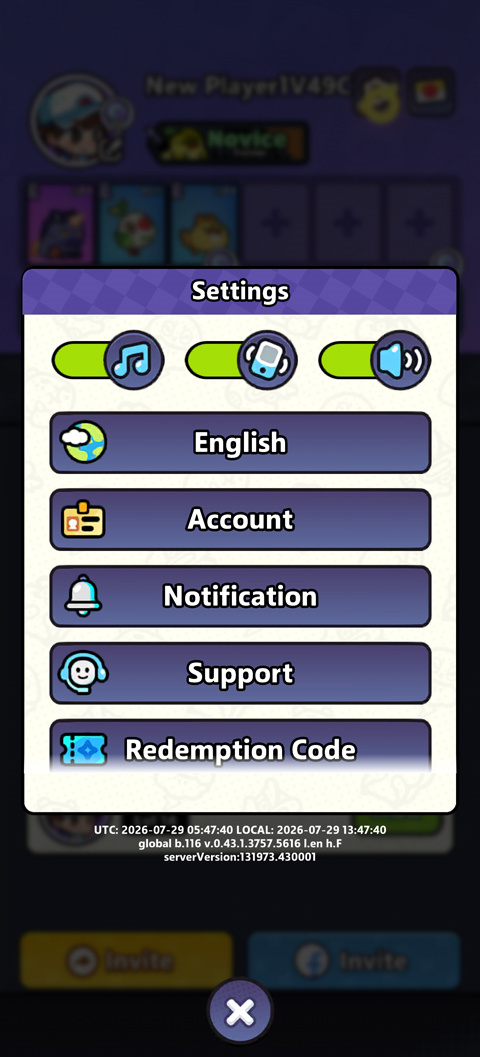The image size is (480, 1057).
Task: Open the Account settings
Action: pyautogui.click(x=240, y=520)
